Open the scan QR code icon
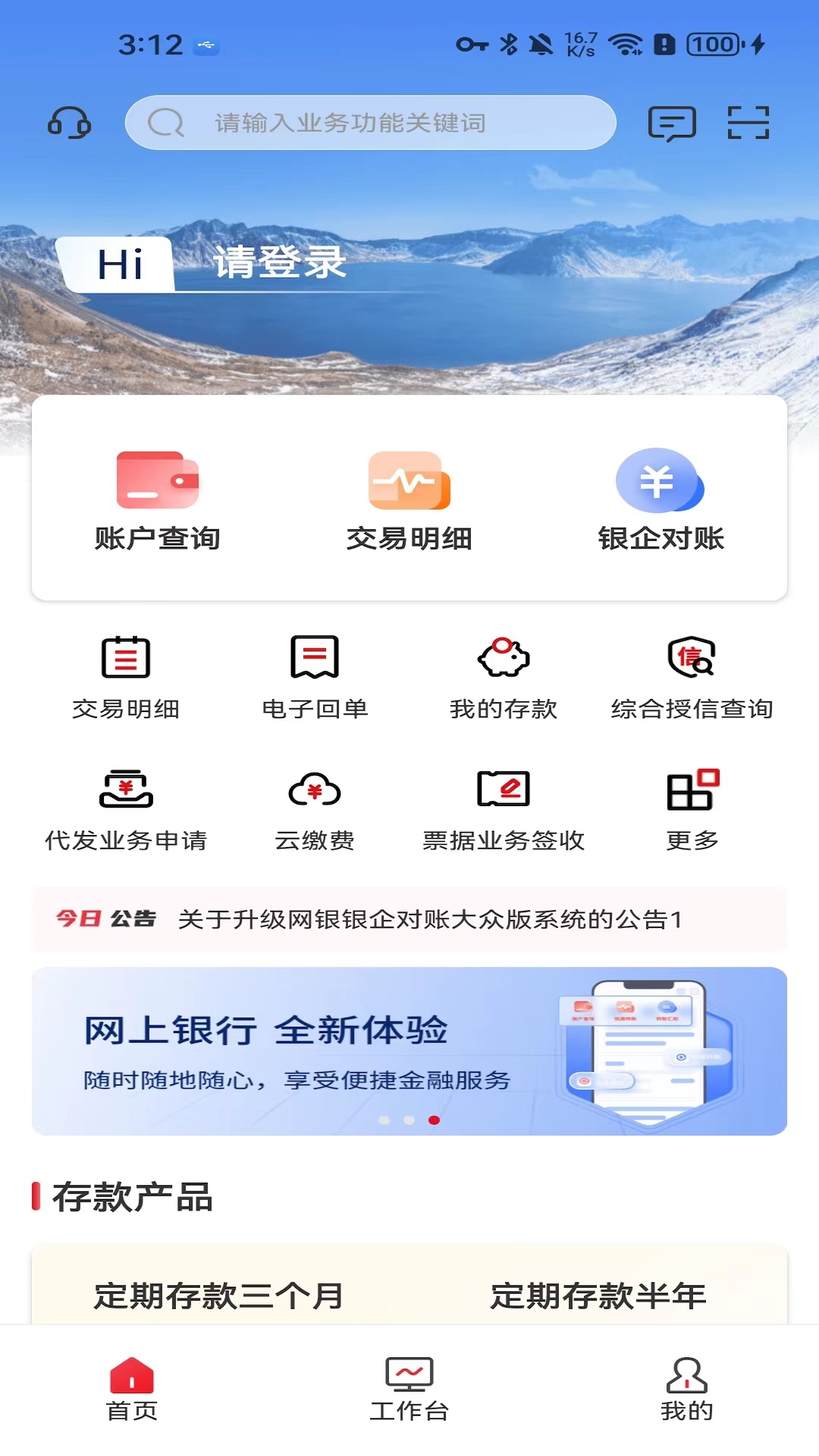 click(748, 123)
